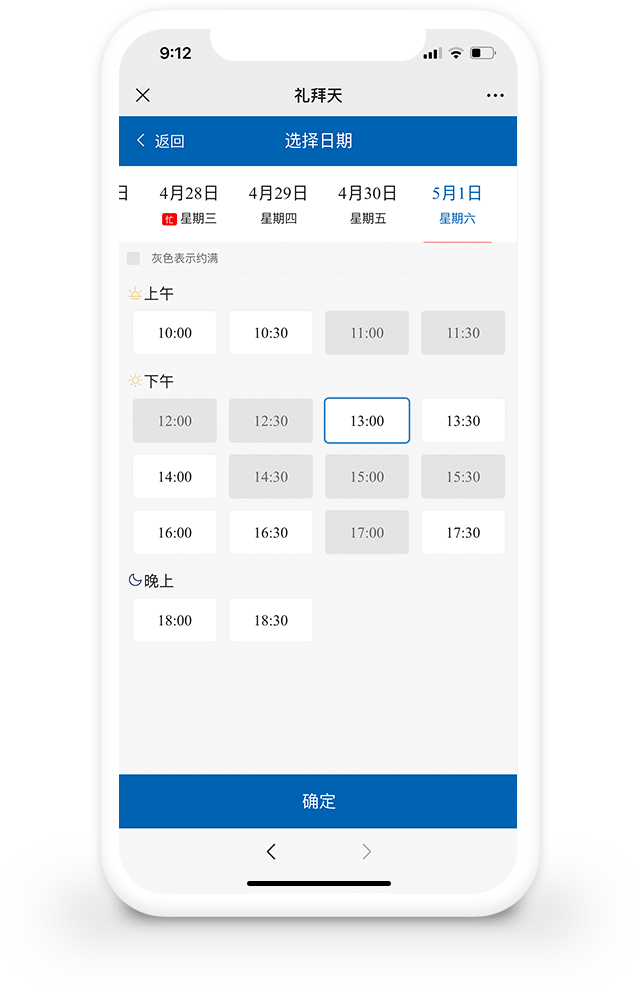
Task: Open the three-dot more menu
Action: coord(495,95)
